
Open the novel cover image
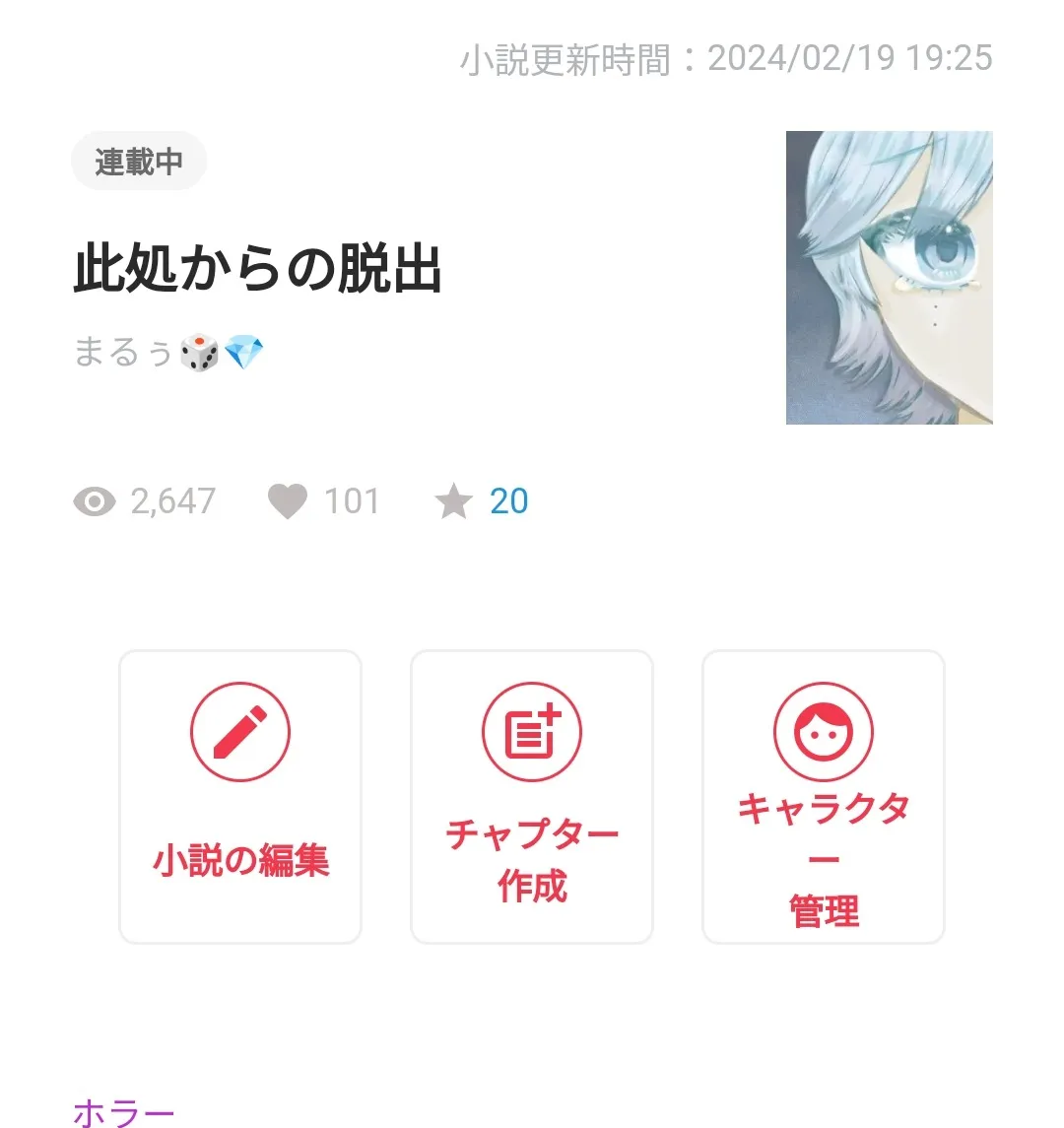(x=889, y=278)
